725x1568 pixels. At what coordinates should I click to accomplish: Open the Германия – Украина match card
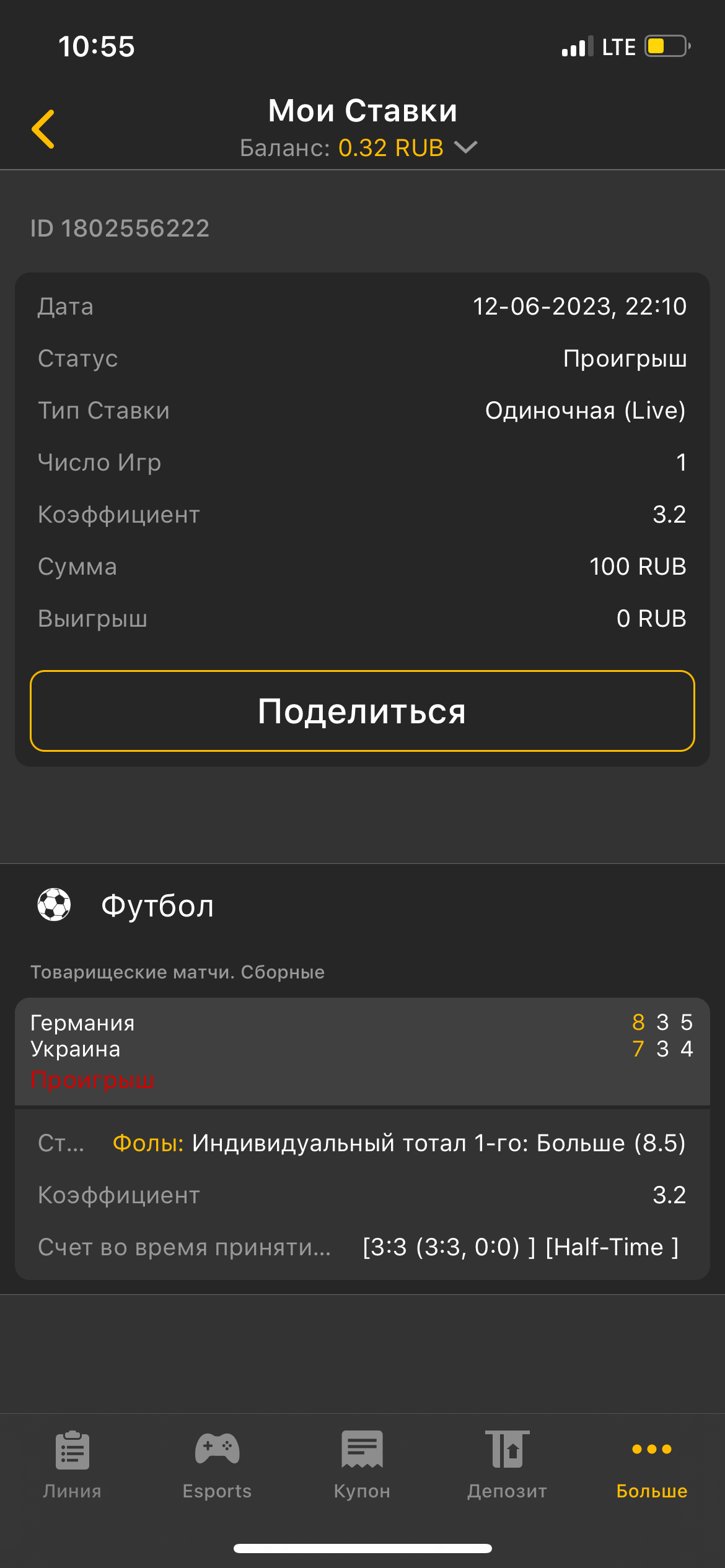pyautogui.click(x=362, y=1050)
